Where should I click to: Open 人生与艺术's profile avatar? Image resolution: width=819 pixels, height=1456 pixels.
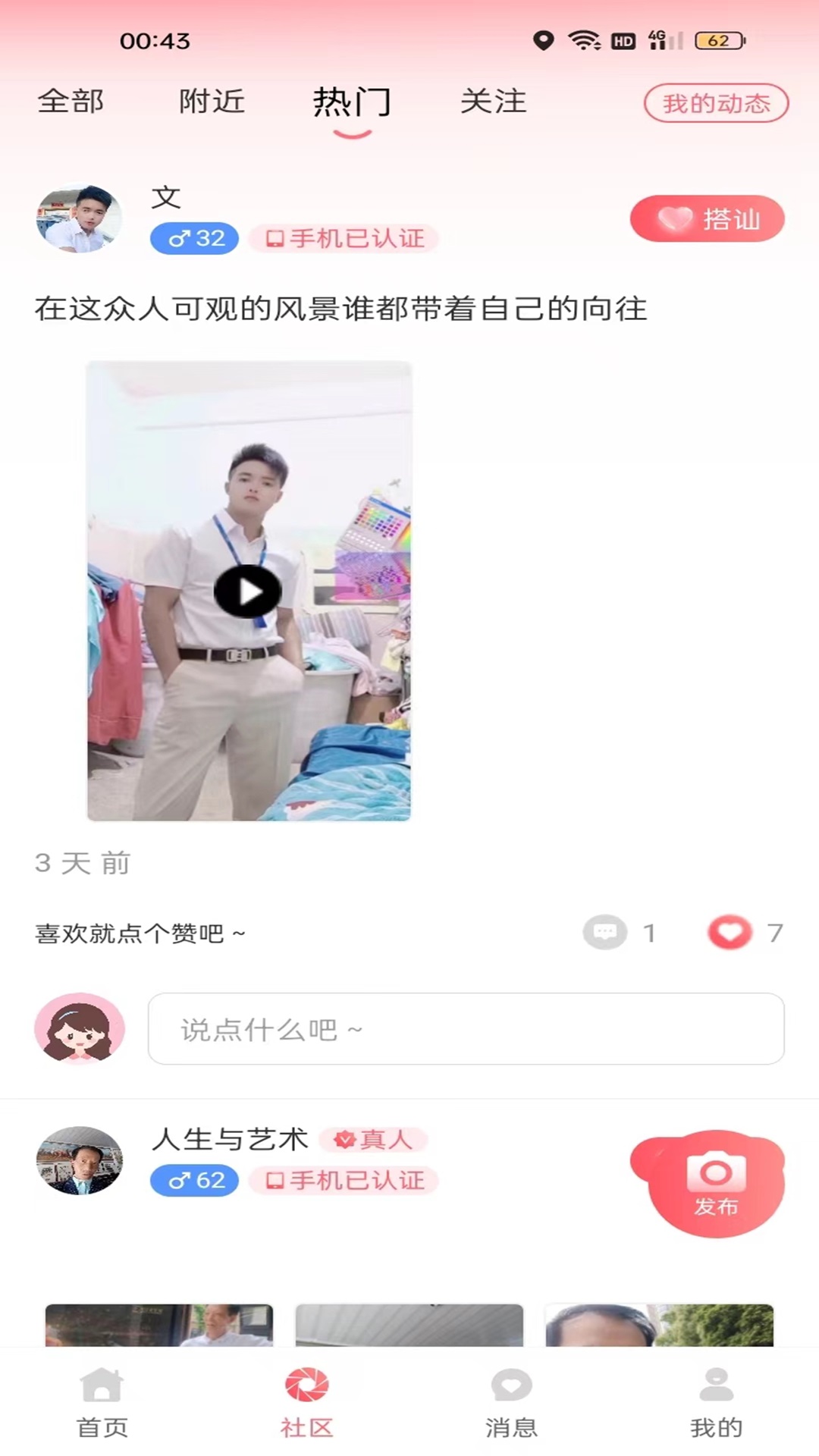click(x=79, y=1160)
